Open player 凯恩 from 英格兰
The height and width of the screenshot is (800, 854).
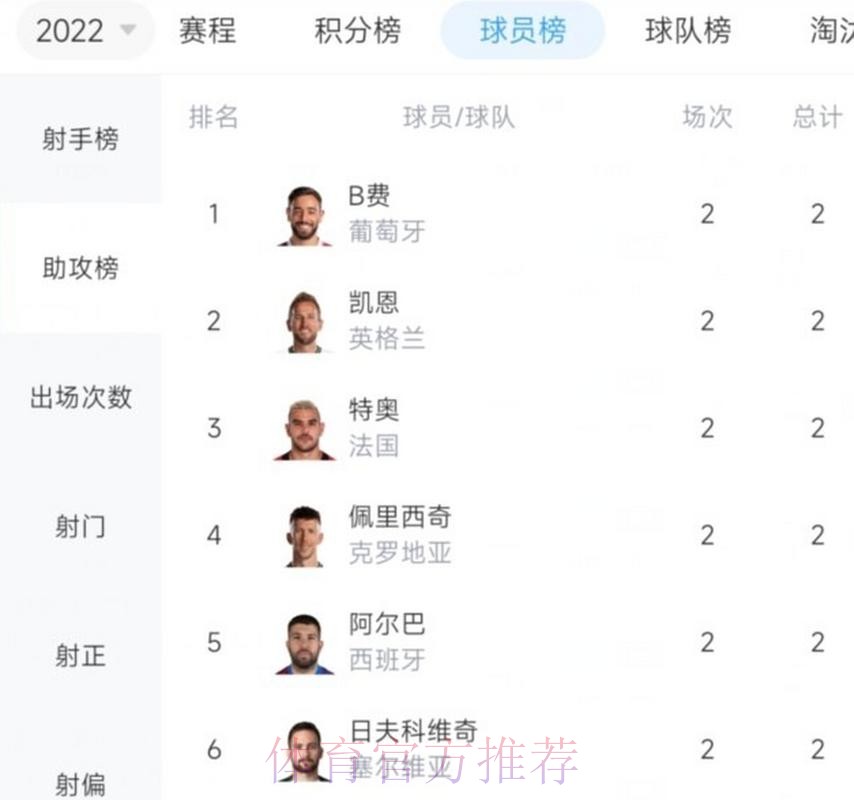click(385, 320)
